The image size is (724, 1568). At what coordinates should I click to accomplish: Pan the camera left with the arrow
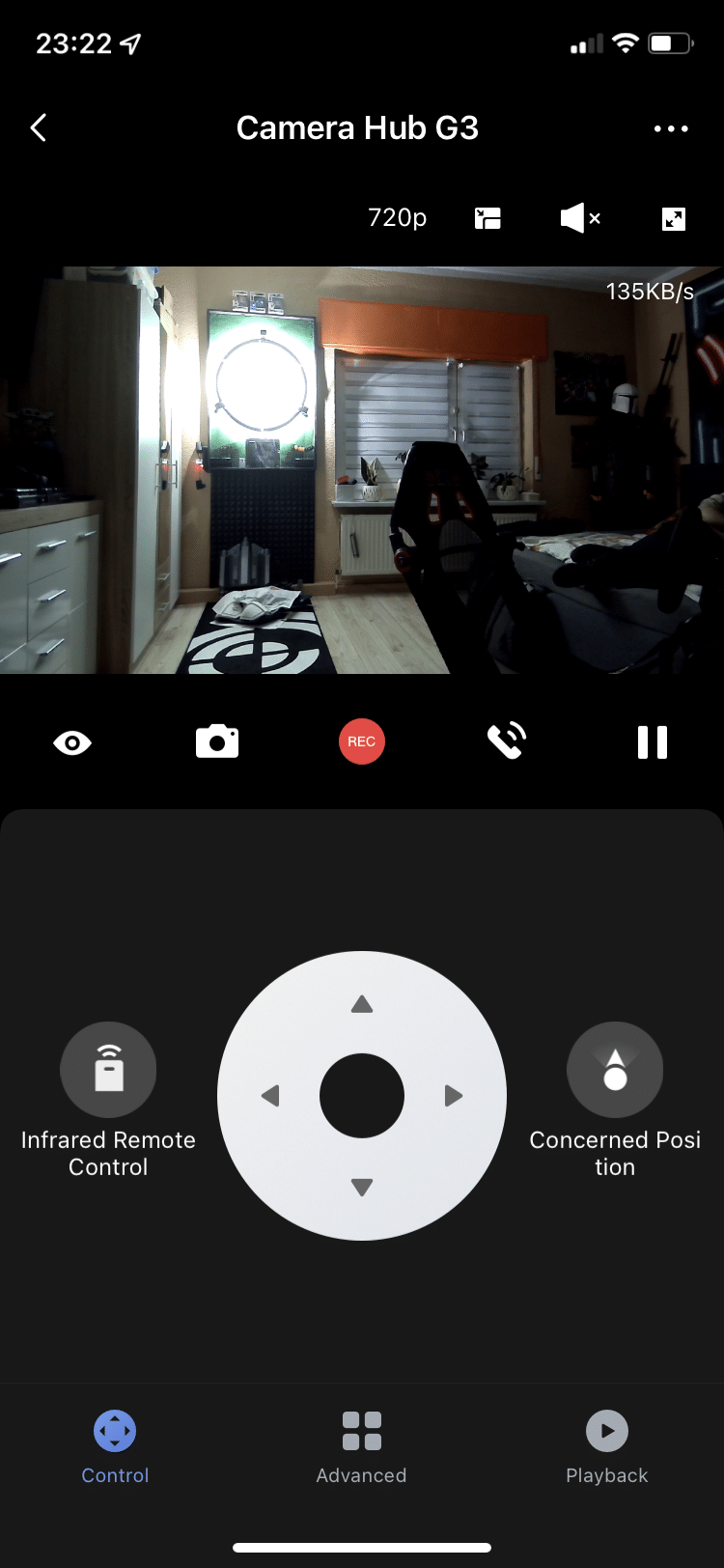tap(271, 1096)
